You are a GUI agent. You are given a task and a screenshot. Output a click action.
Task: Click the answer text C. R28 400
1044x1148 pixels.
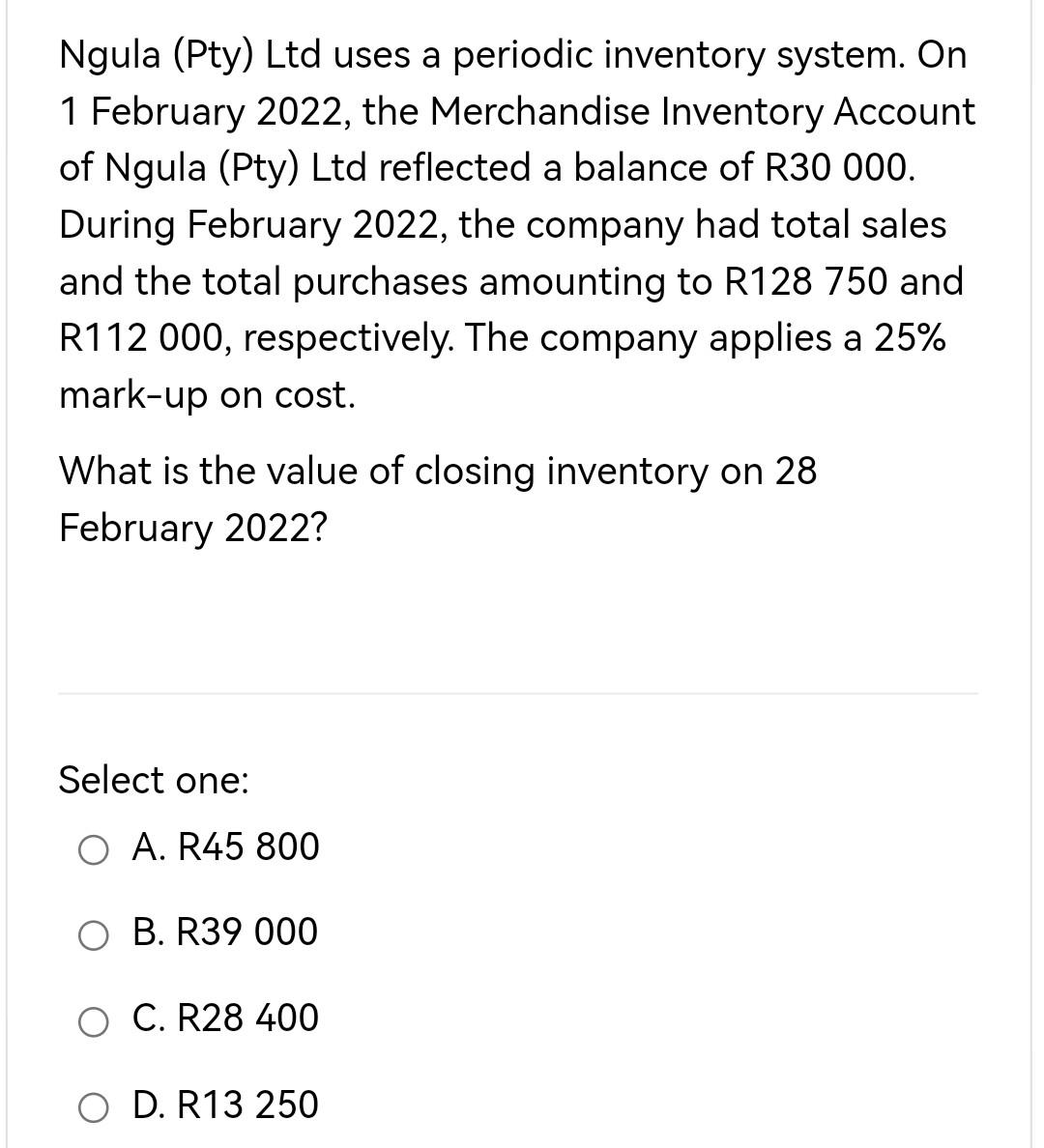tap(224, 1019)
